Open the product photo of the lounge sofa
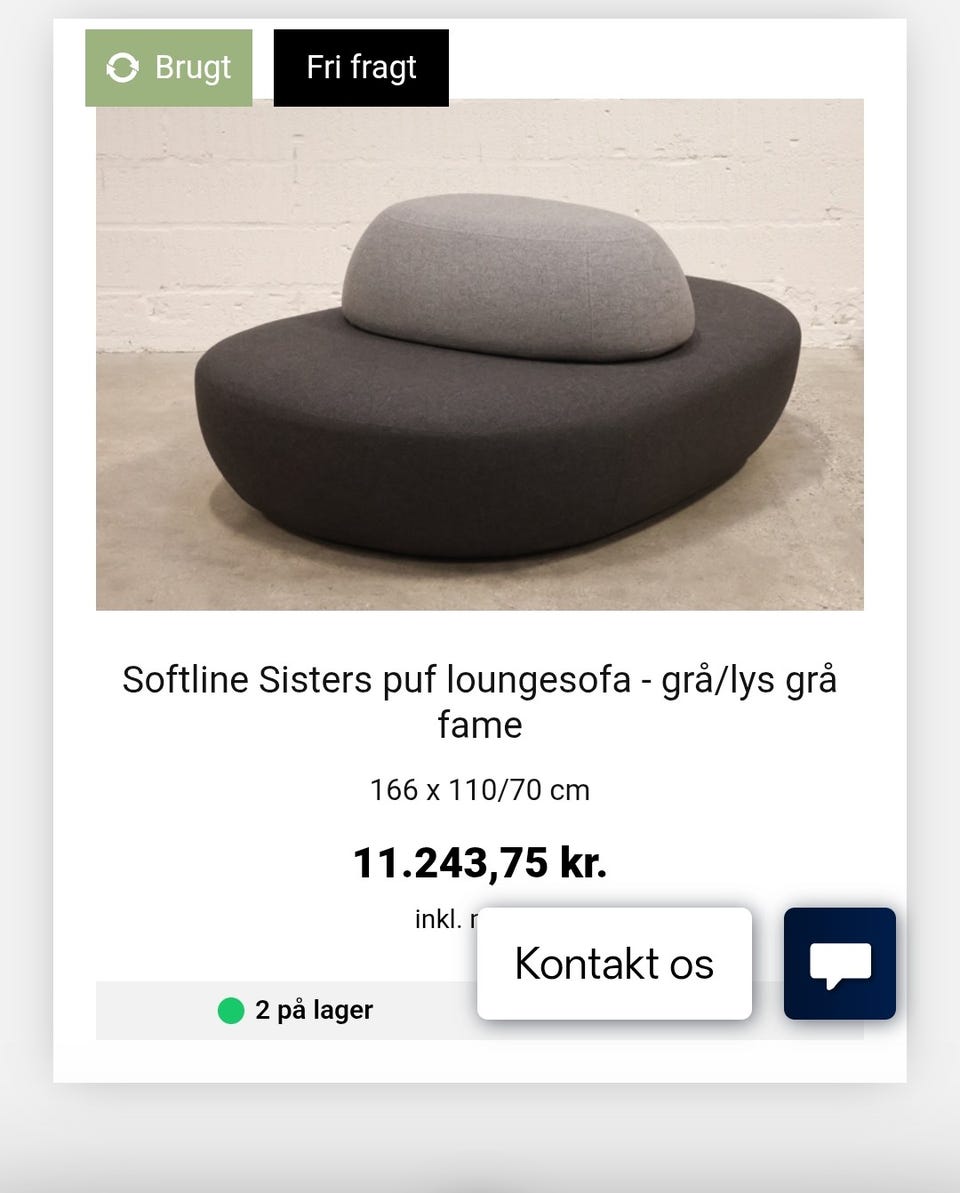The width and height of the screenshot is (960, 1193). [x=480, y=358]
